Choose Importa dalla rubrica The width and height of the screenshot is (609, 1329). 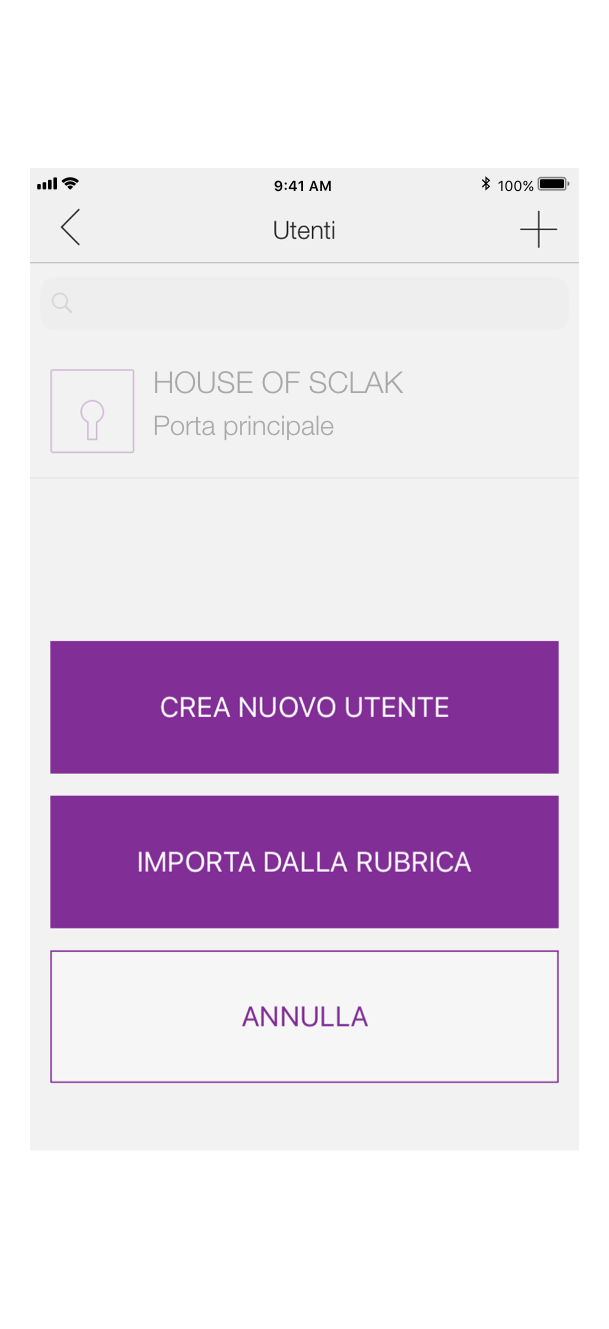304,862
